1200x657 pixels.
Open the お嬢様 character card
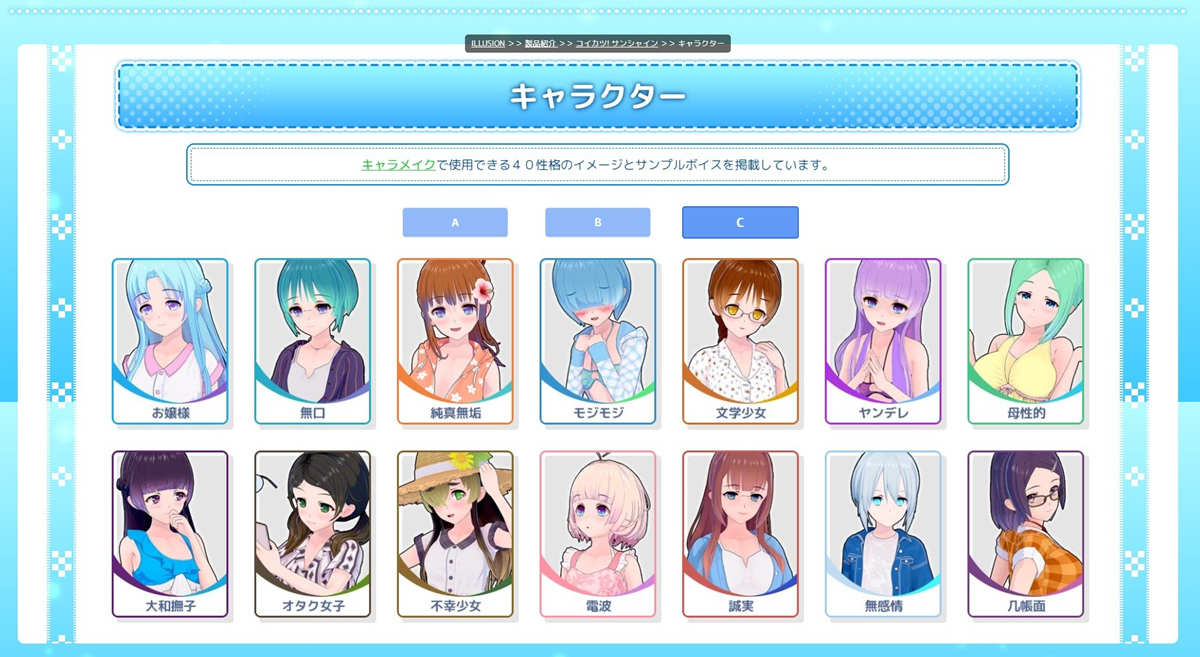pos(170,340)
